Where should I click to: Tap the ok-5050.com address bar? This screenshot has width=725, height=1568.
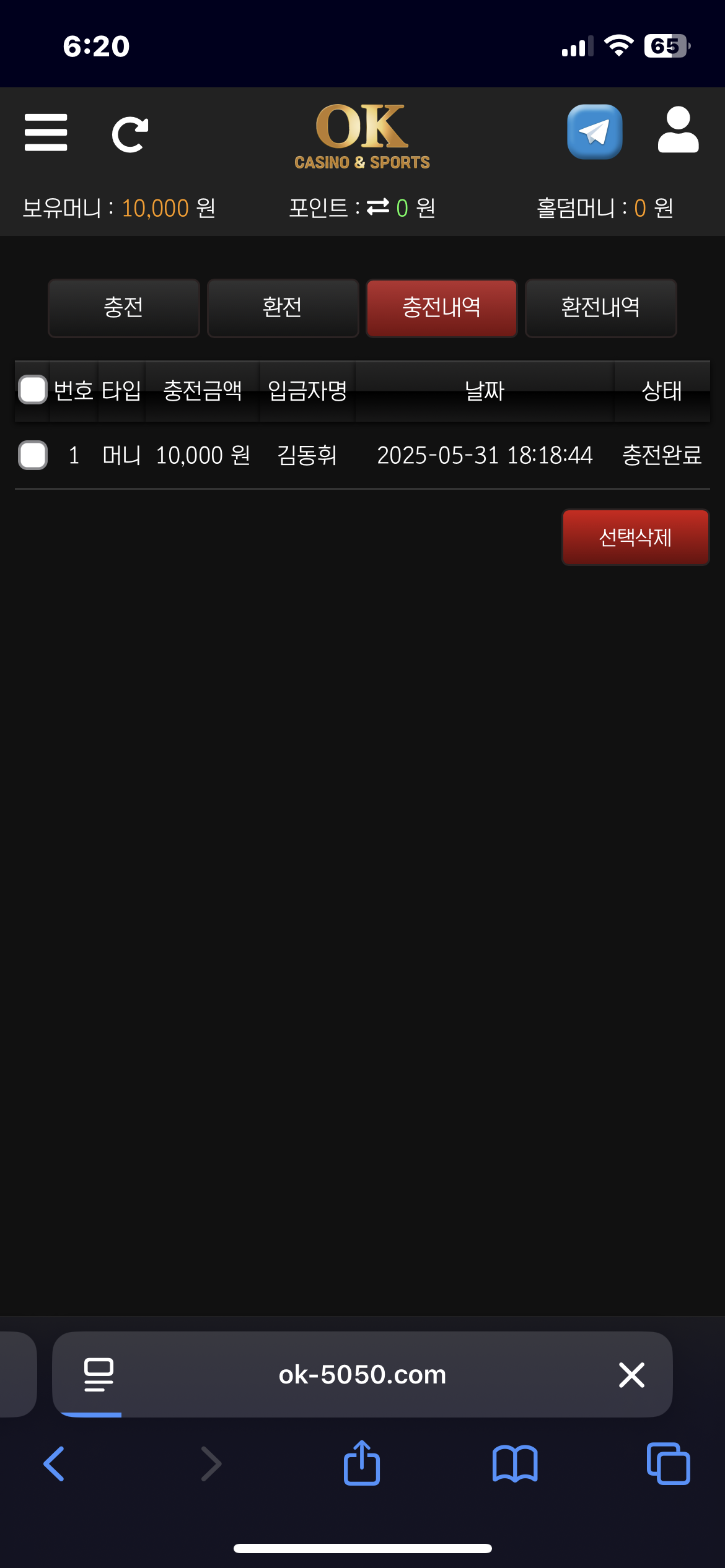(362, 1375)
